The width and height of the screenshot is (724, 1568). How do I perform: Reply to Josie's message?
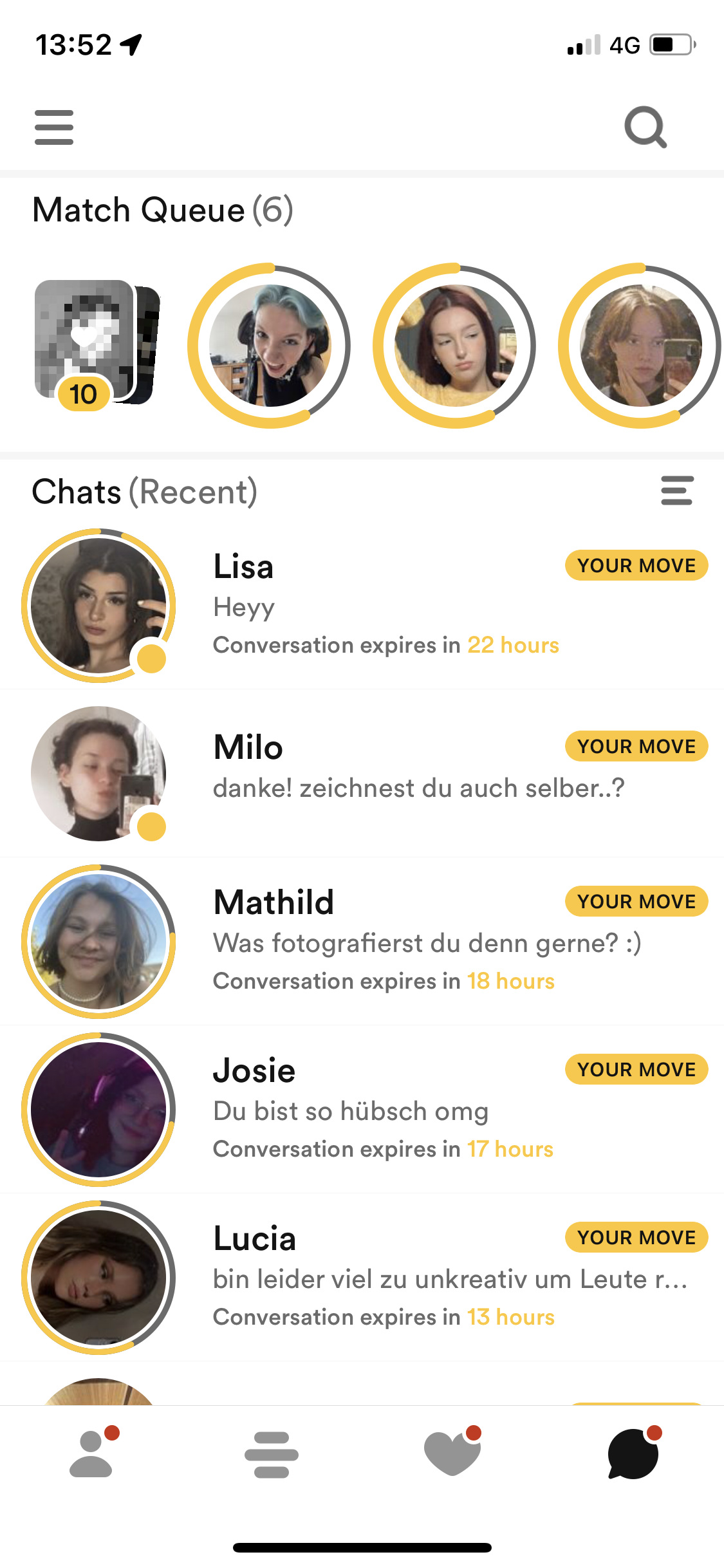coord(362,1109)
